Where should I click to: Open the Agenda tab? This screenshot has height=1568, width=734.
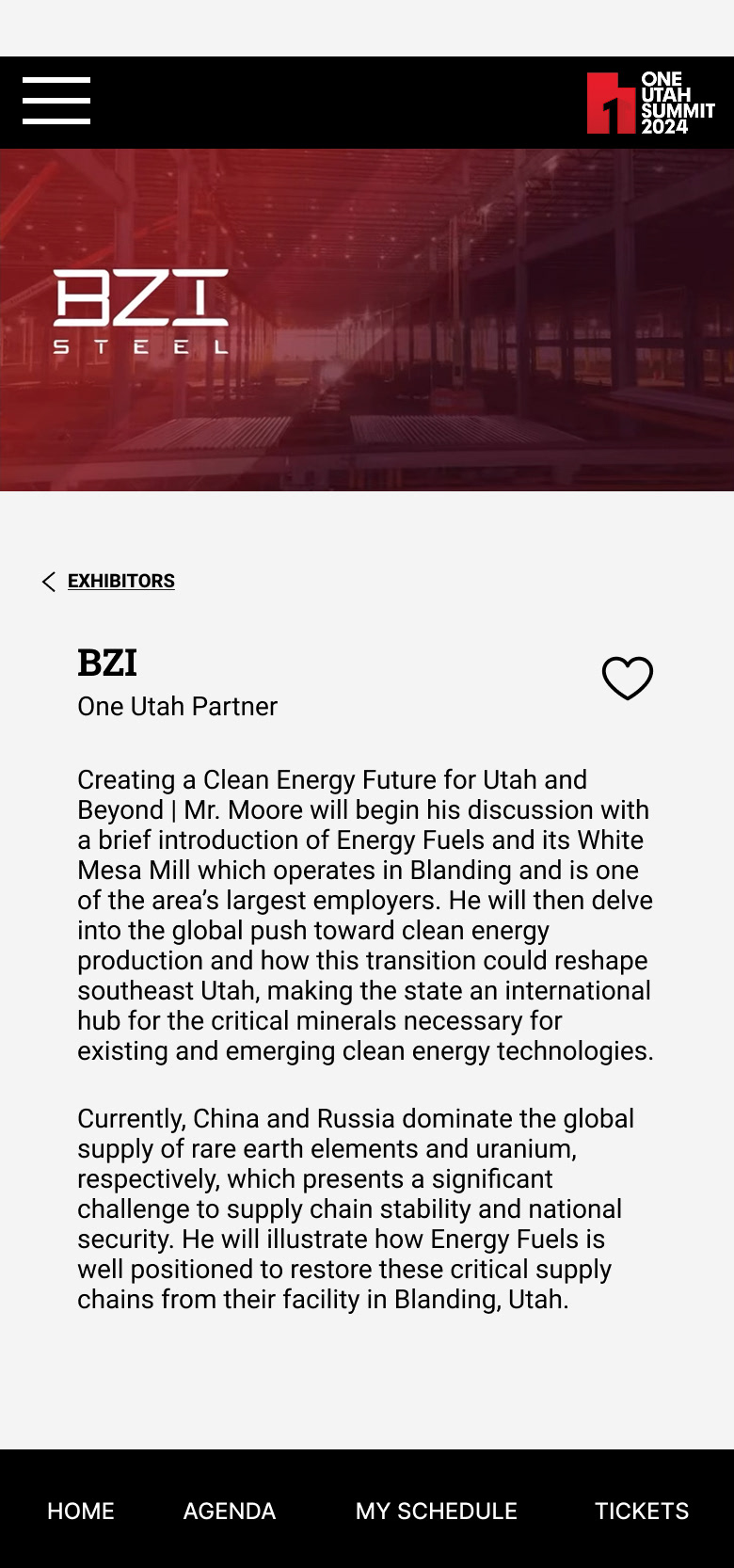230,1511
